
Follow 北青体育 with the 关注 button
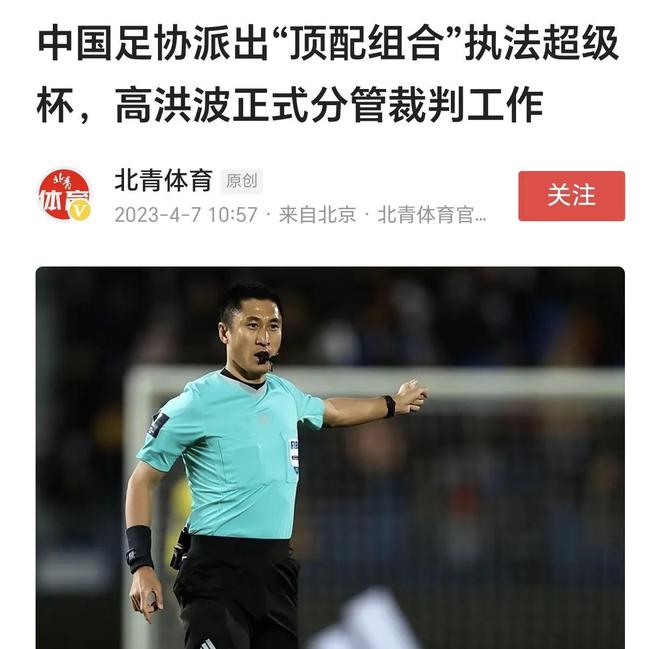point(571,196)
